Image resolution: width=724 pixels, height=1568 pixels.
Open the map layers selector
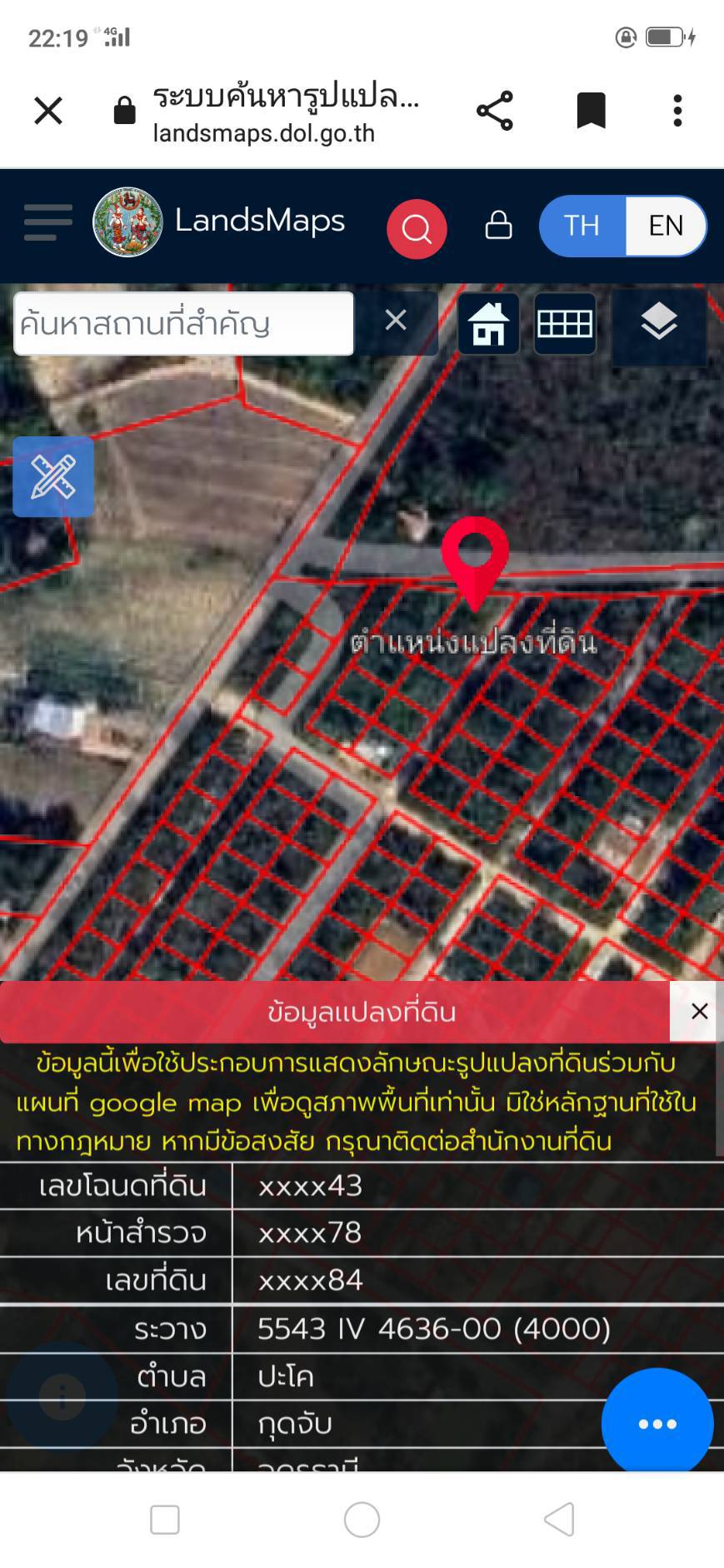click(x=659, y=323)
